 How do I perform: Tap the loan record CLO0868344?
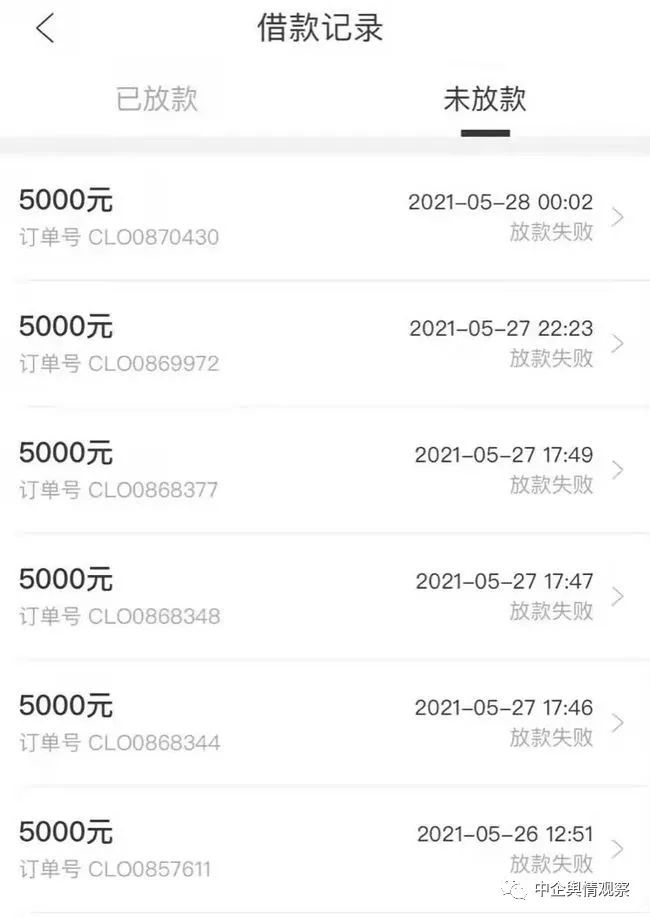(x=324, y=722)
